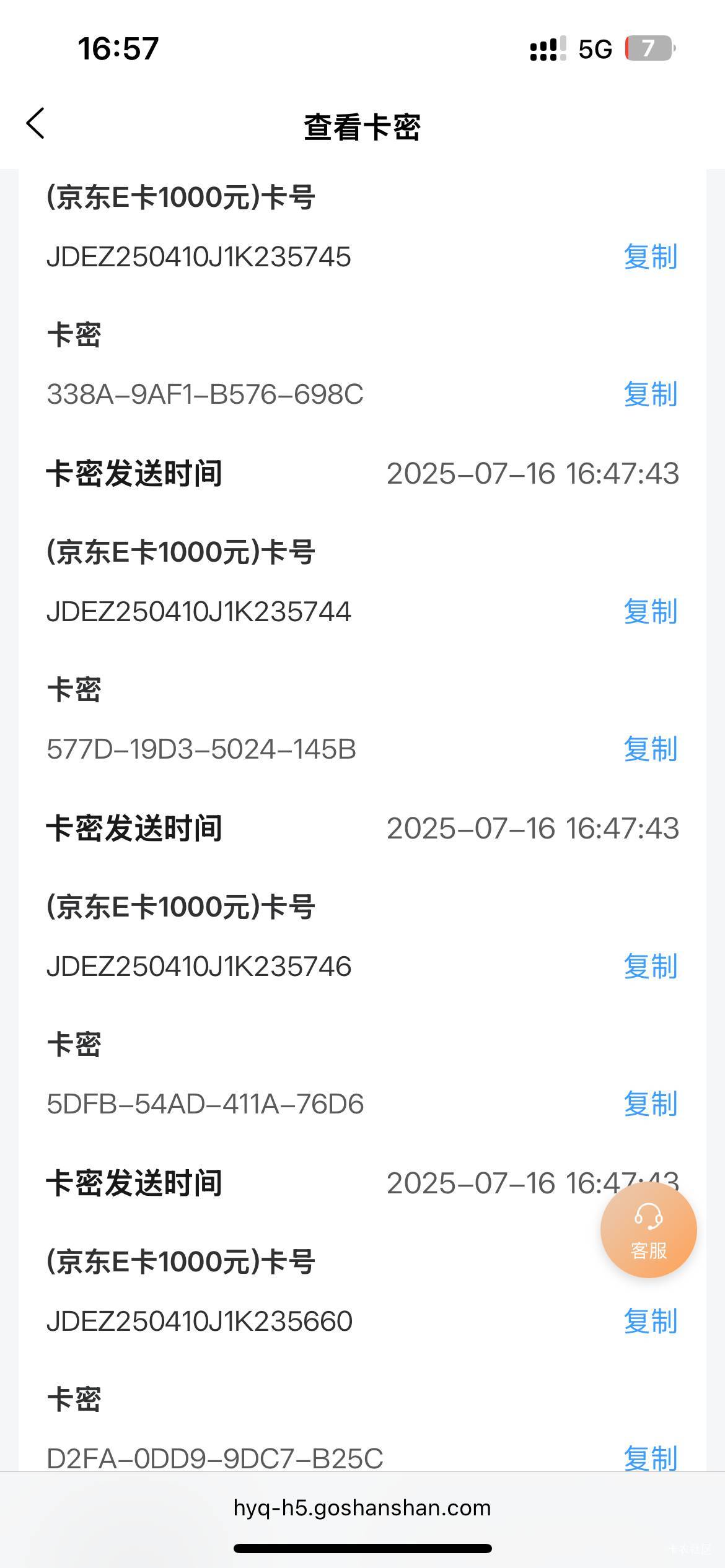Go back from the 查看卡密 page
The height and width of the screenshot is (1568, 725).
pos(36,123)
